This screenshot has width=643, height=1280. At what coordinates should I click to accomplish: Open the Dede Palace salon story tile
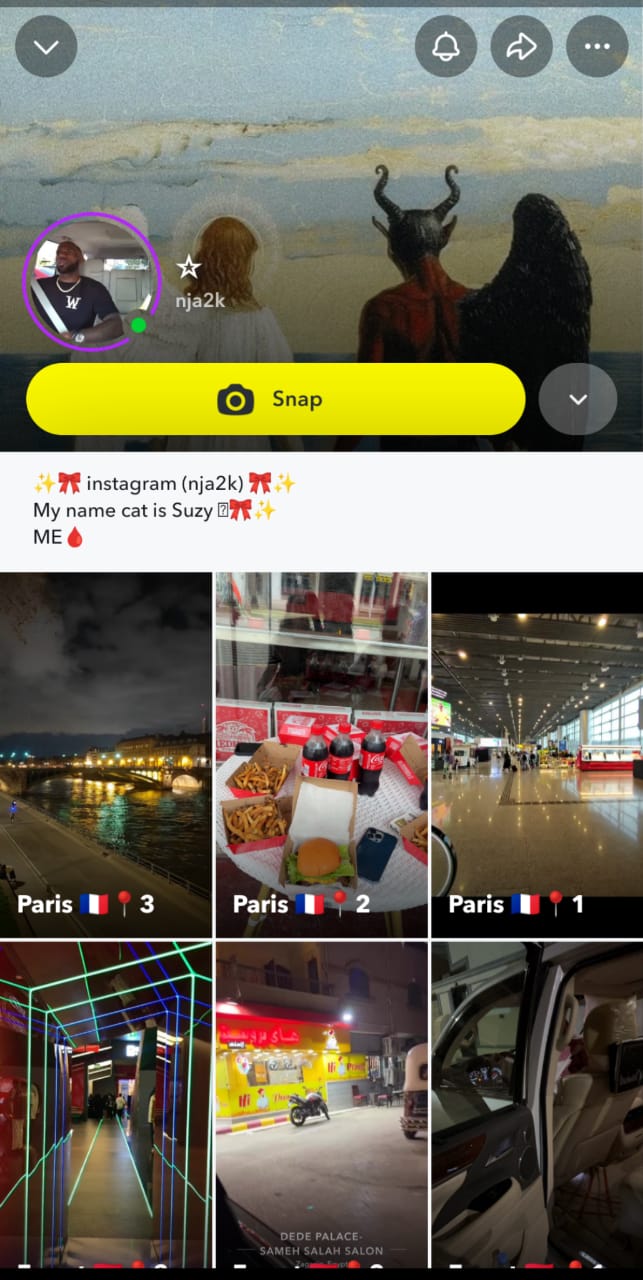(x=321, y=1104)
